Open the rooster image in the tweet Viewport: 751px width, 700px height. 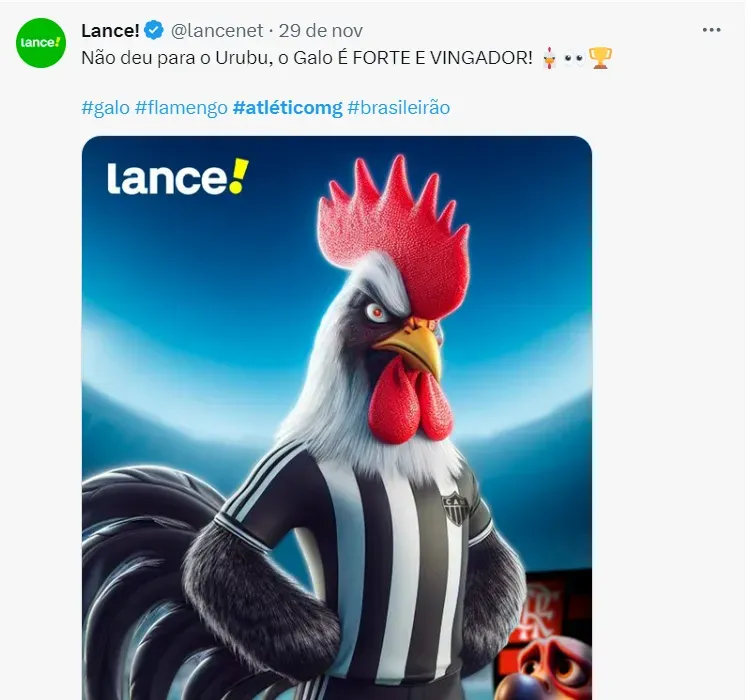(x=336, y=420)
